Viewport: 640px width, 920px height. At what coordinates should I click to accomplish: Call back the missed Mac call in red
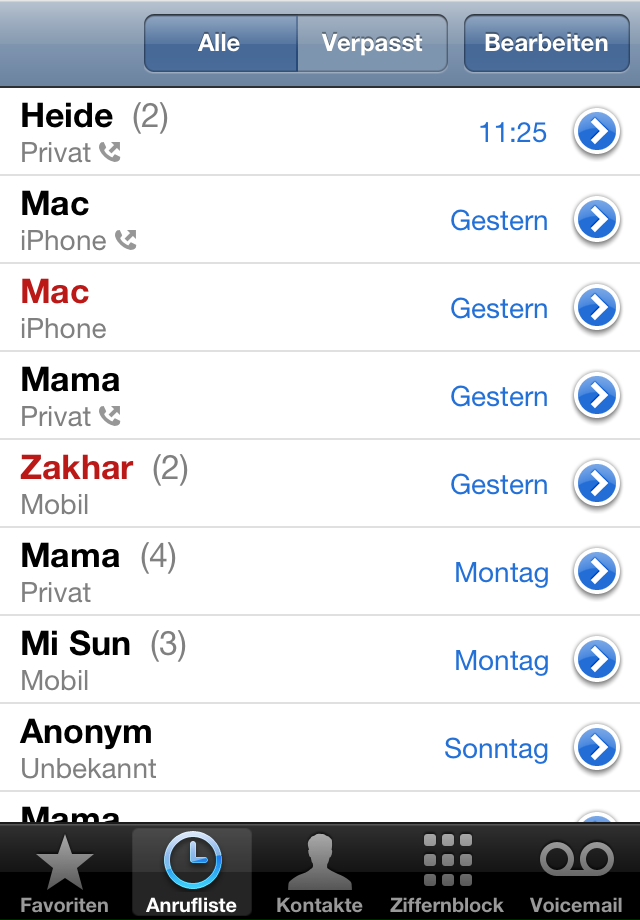point(200,308)
